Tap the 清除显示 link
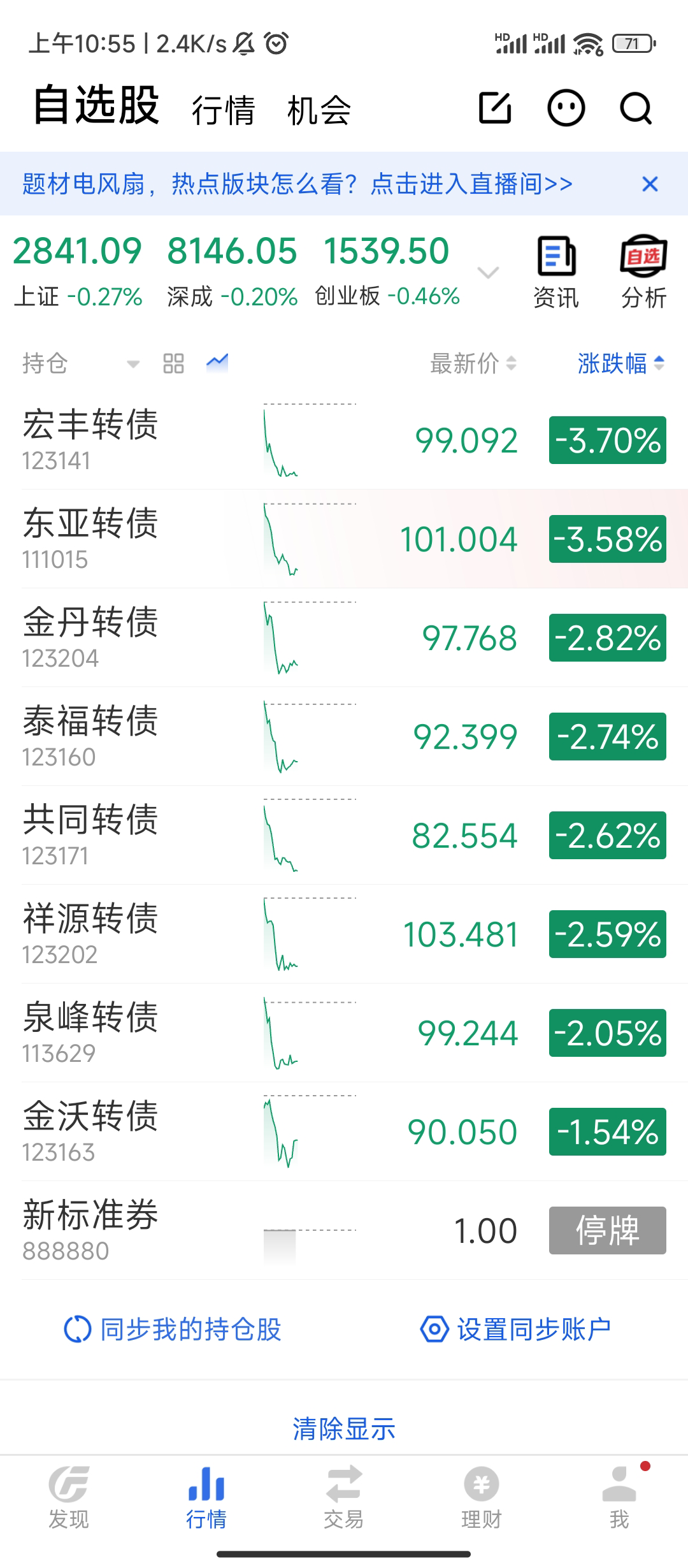 (344, 1429)
